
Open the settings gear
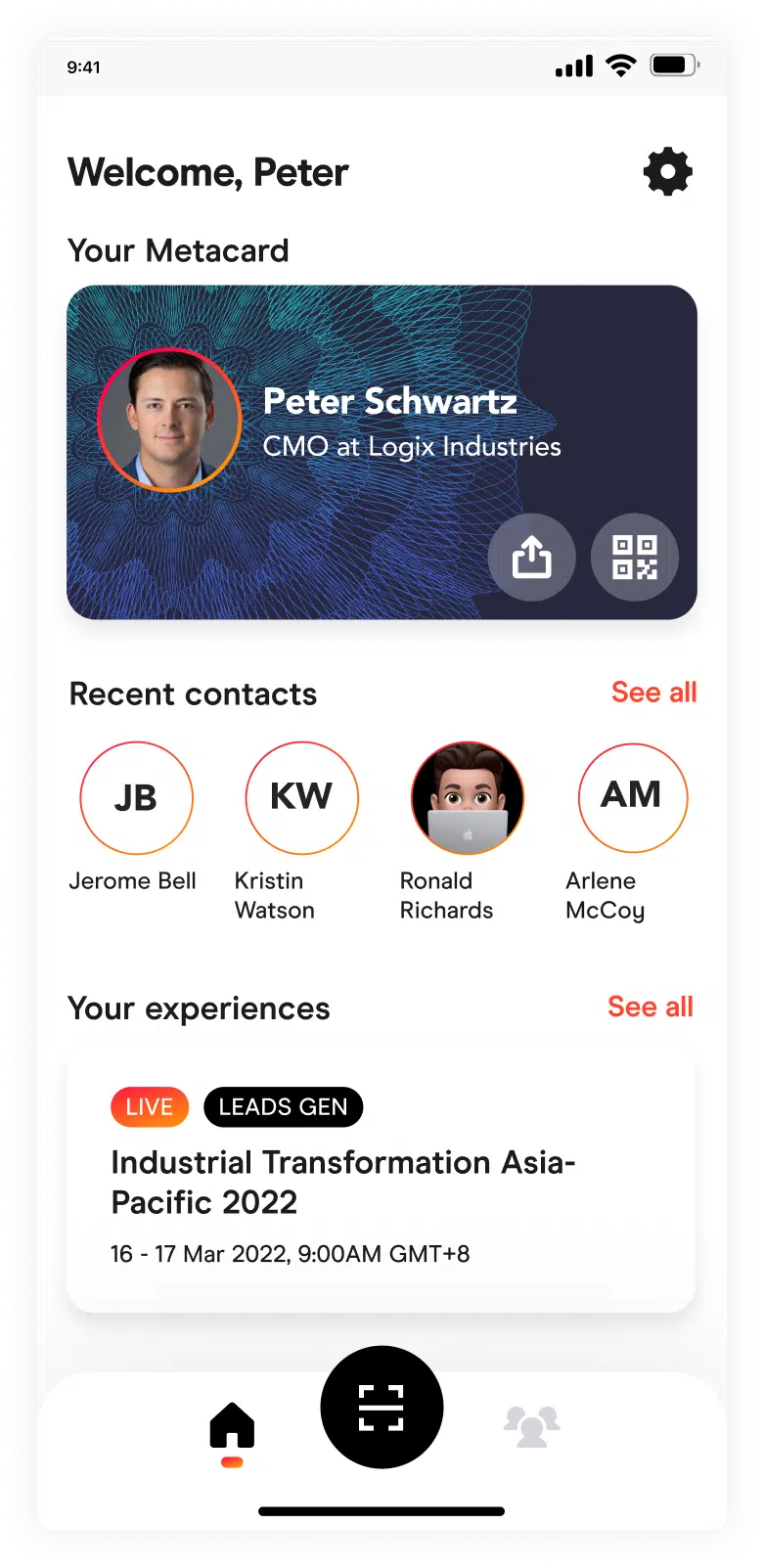point(668,172)
